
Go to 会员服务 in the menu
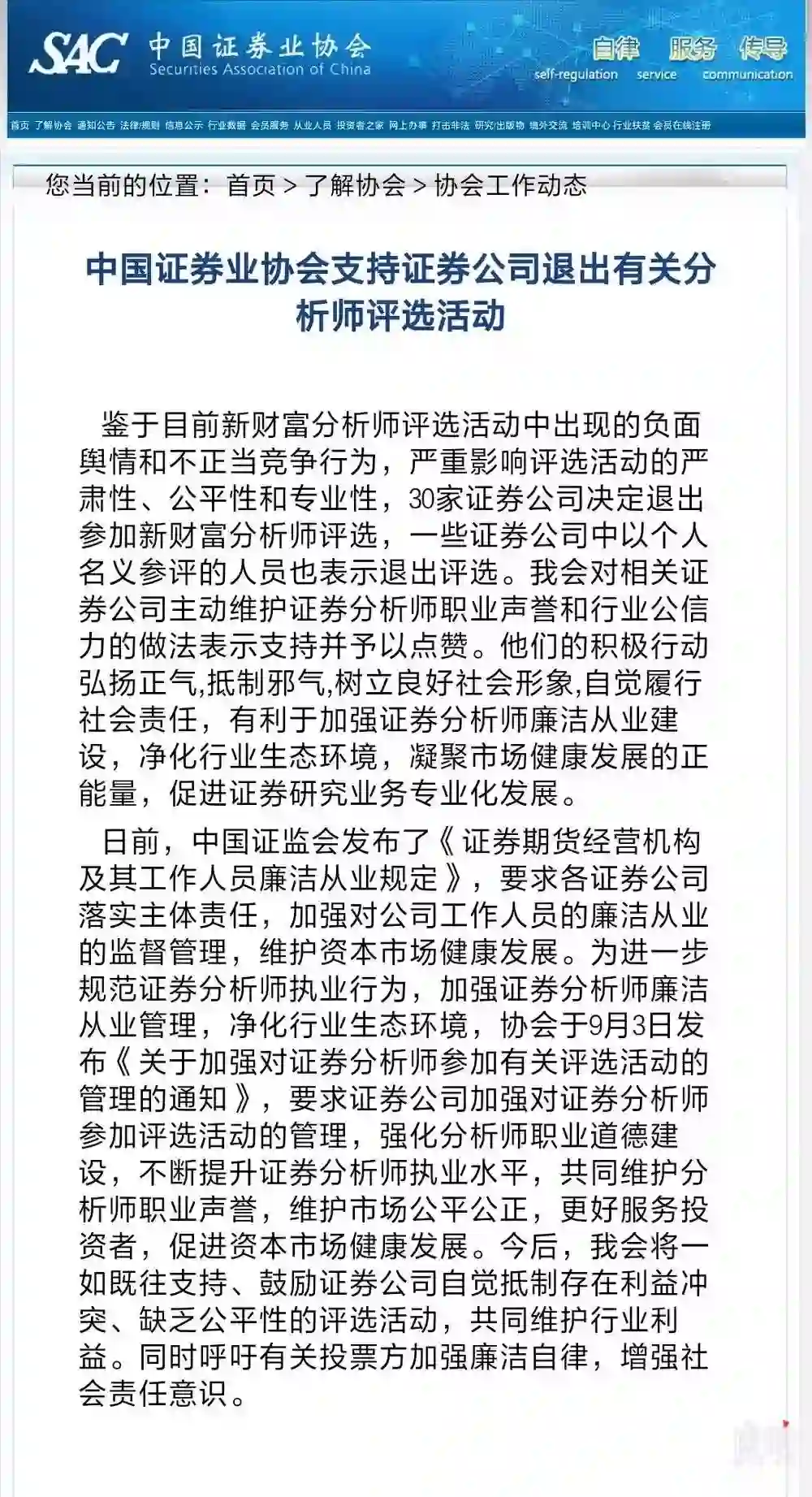tap(270, 126)
